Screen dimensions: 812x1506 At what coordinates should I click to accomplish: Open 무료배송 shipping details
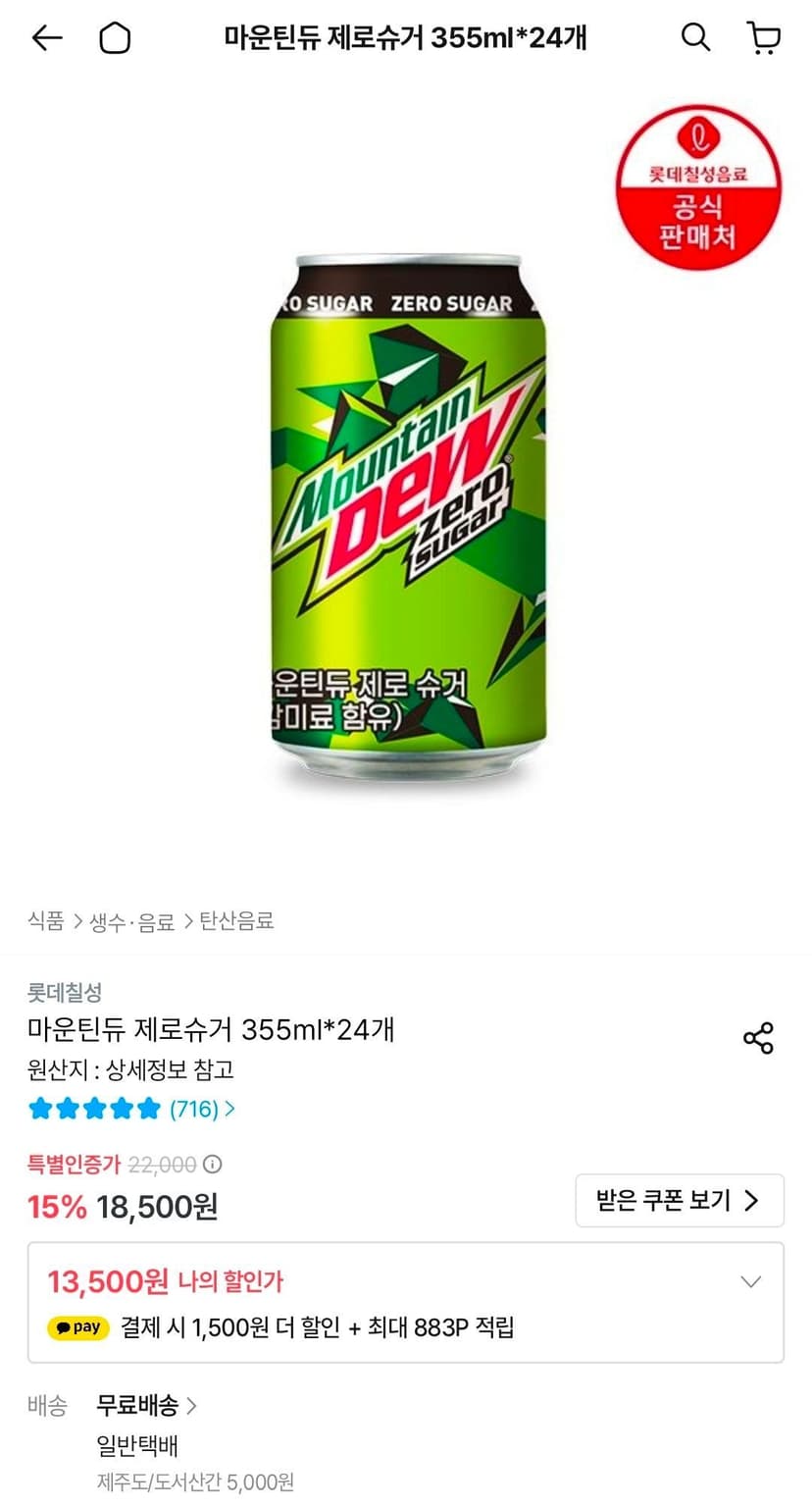point(147,1406)
